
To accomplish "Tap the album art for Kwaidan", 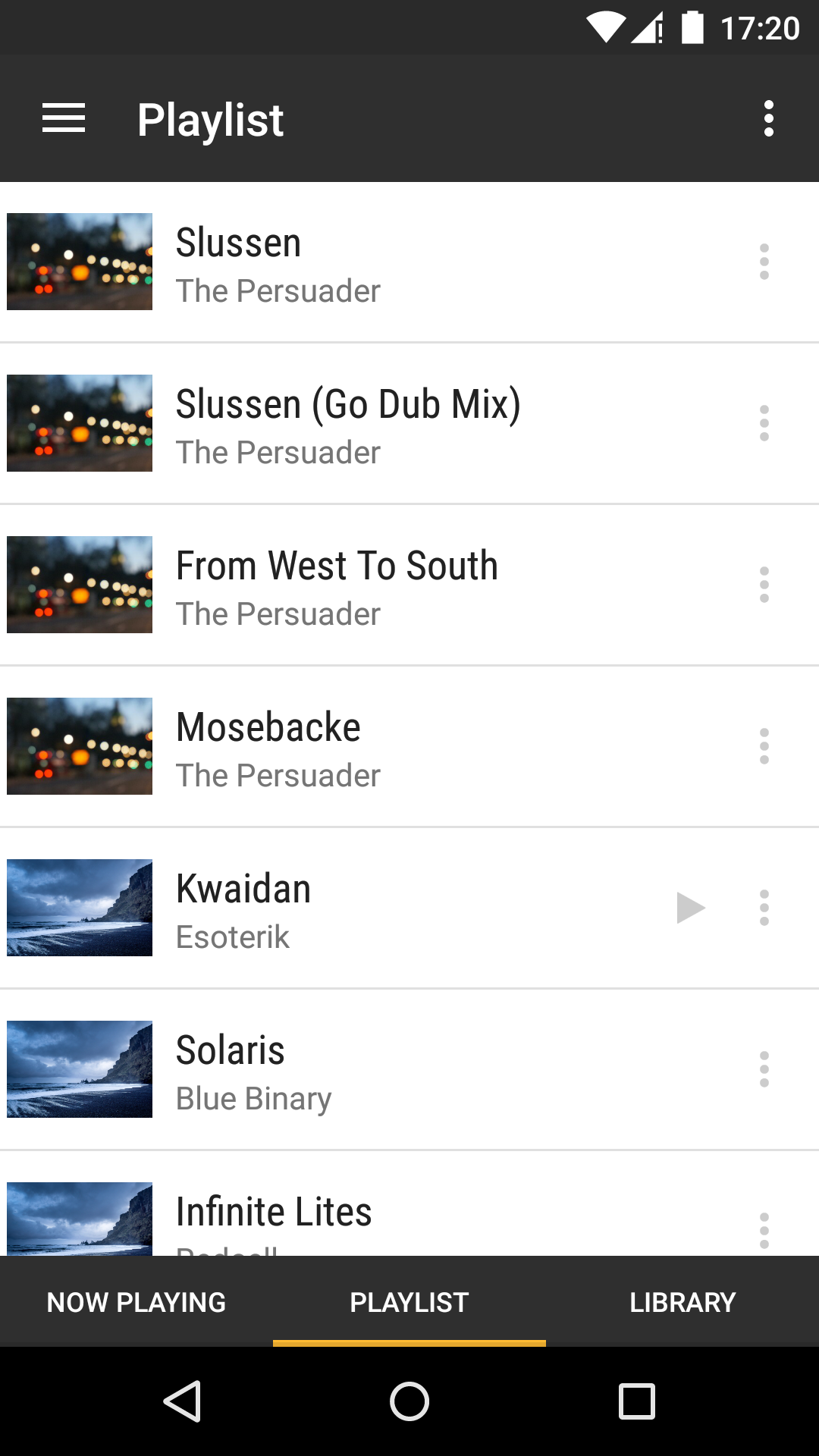I will pyautogui.click(x=79, y=907).
